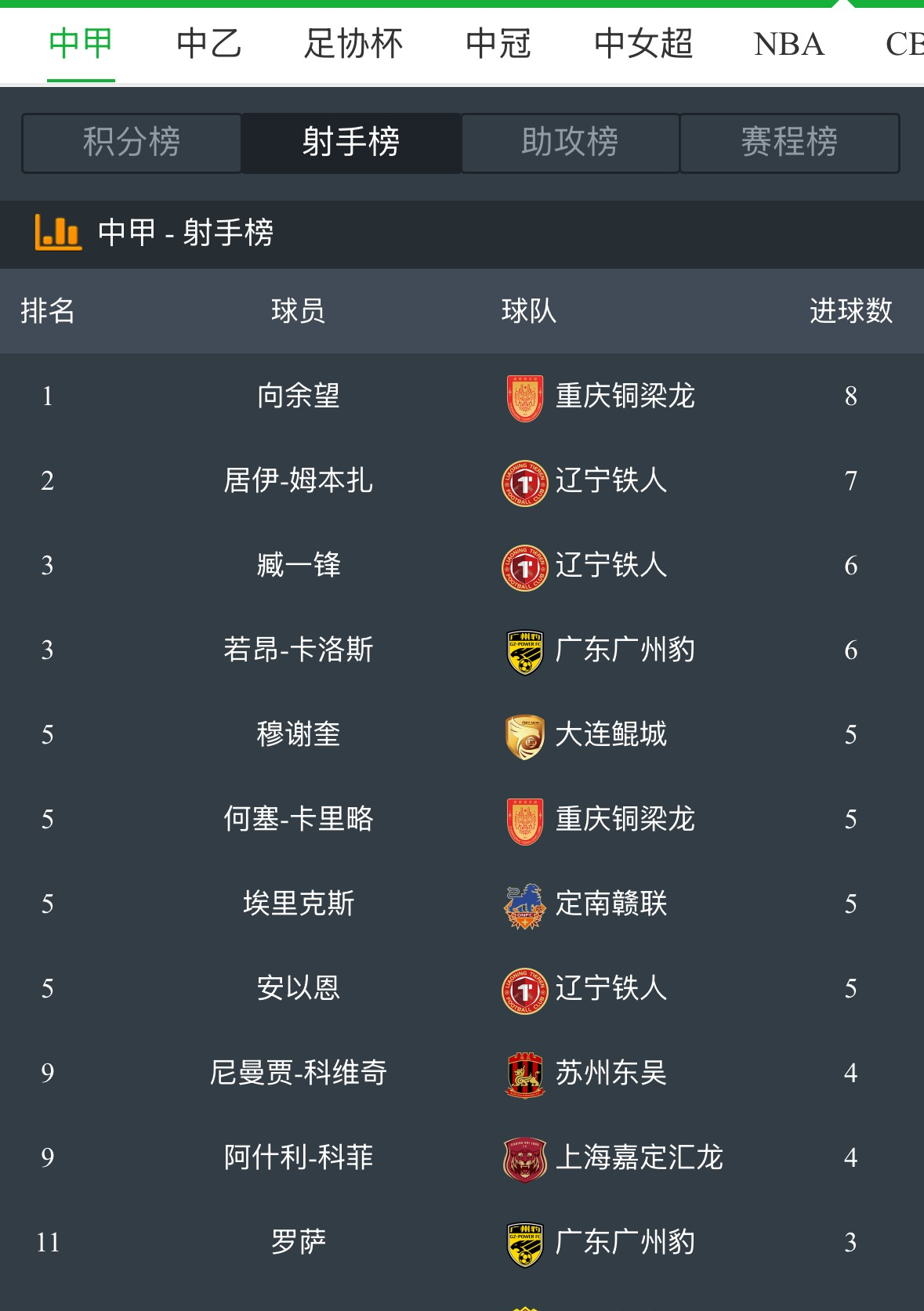The height and width of the screenshot is (1311, 924).
Task: Tap the 穆谢奎 row
Action: 298,734
